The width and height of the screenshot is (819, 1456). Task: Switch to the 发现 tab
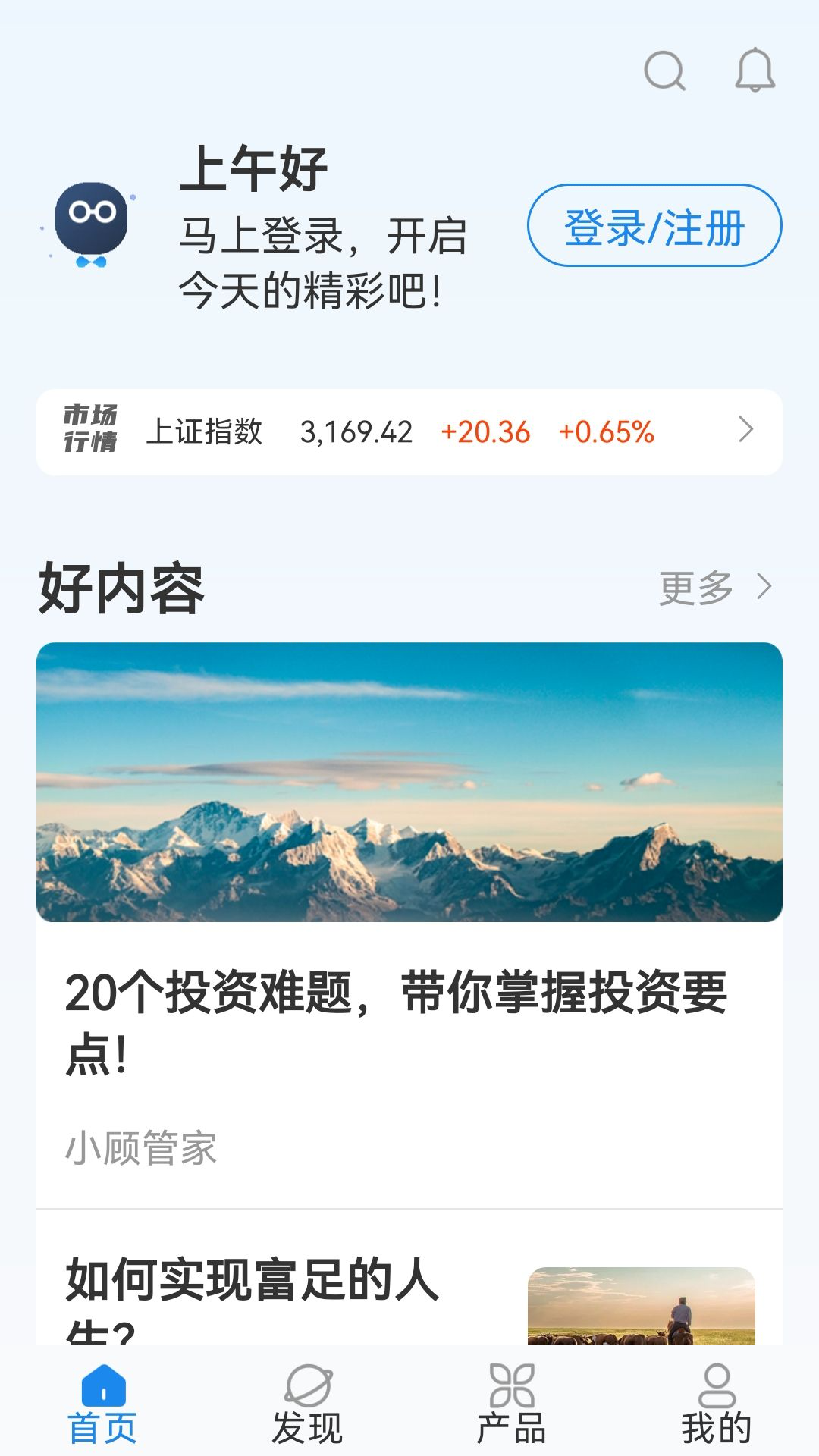(307, 1404)
